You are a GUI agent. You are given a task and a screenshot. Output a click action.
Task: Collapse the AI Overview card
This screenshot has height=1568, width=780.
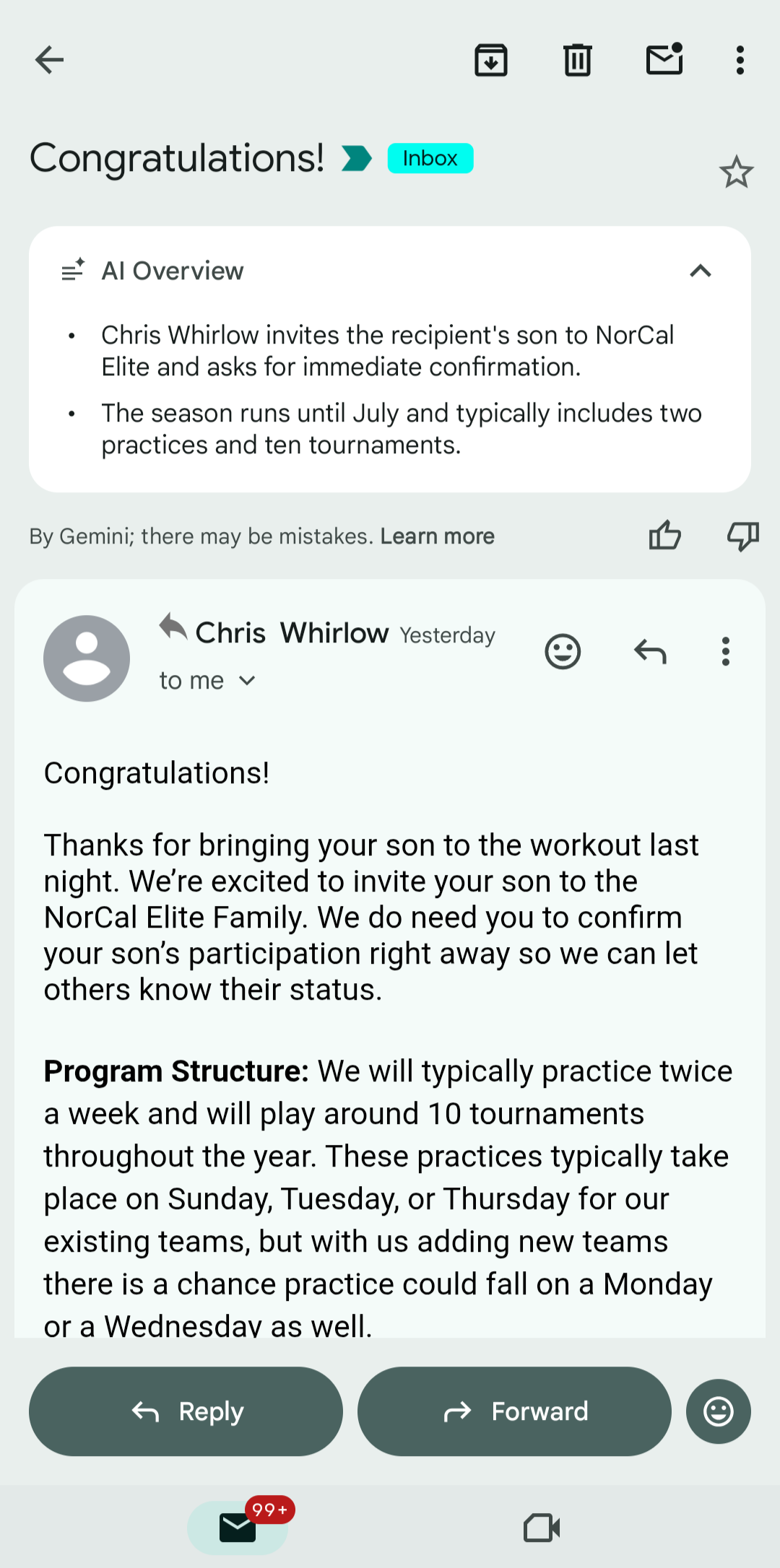point(700,271)
